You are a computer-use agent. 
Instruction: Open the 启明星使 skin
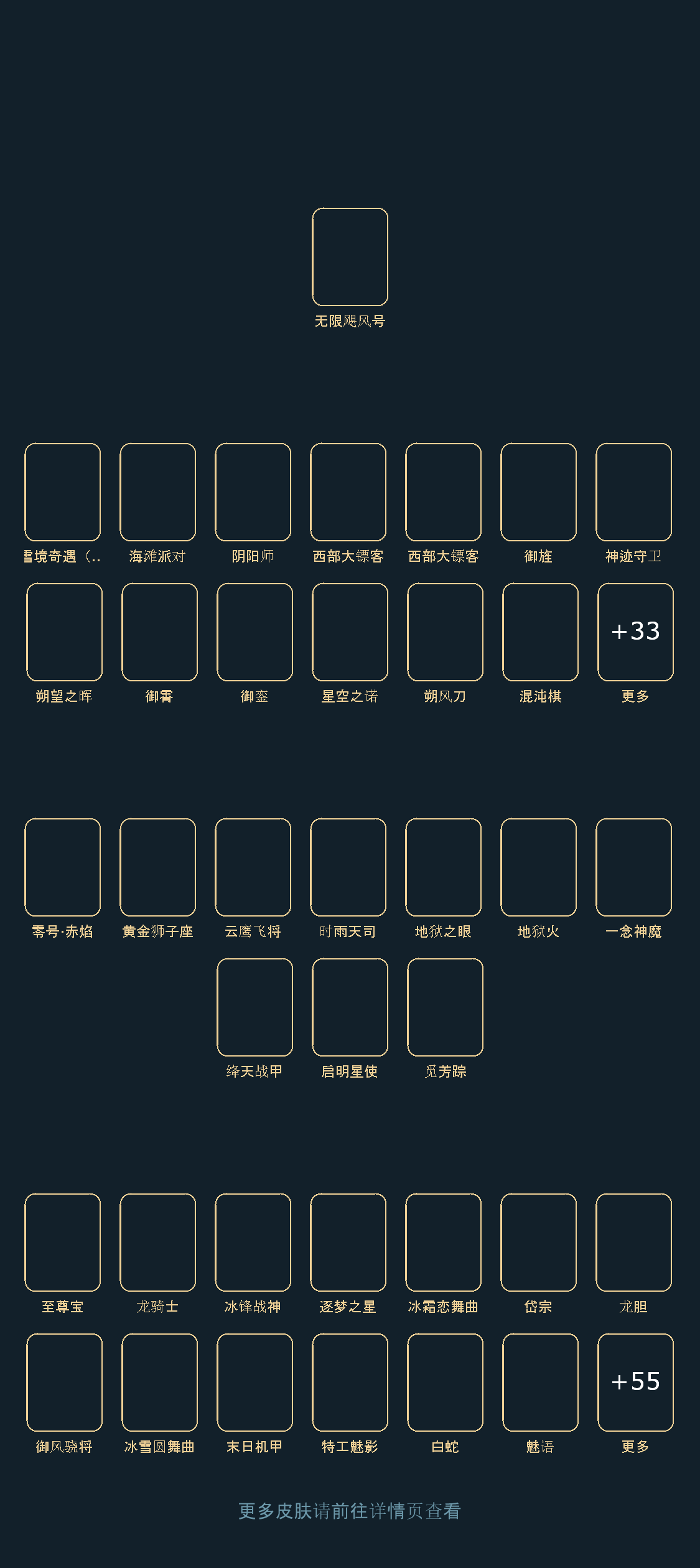click(x=350, y=1007)
